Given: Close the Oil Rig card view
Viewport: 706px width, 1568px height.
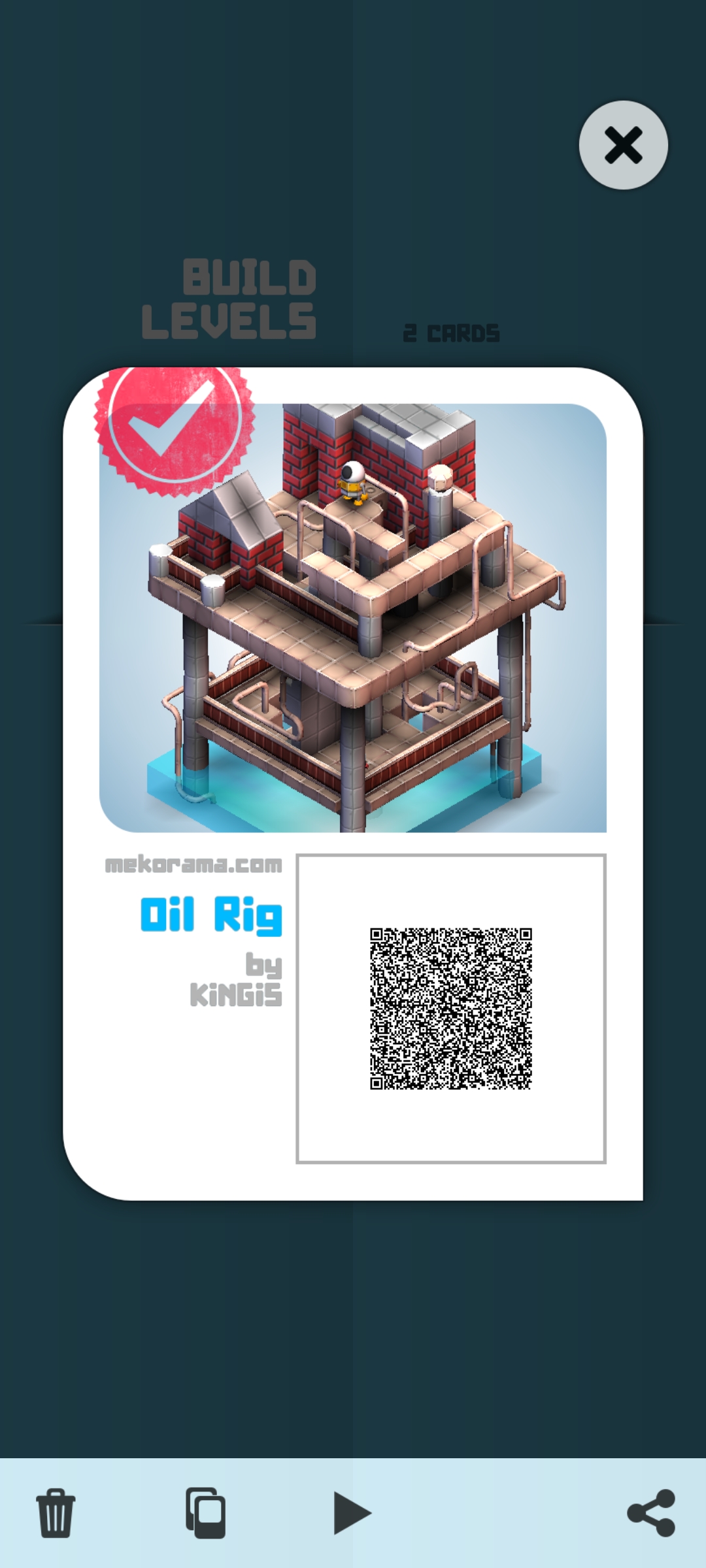Looking at the screenshot, I should click(x=623, y=145).
